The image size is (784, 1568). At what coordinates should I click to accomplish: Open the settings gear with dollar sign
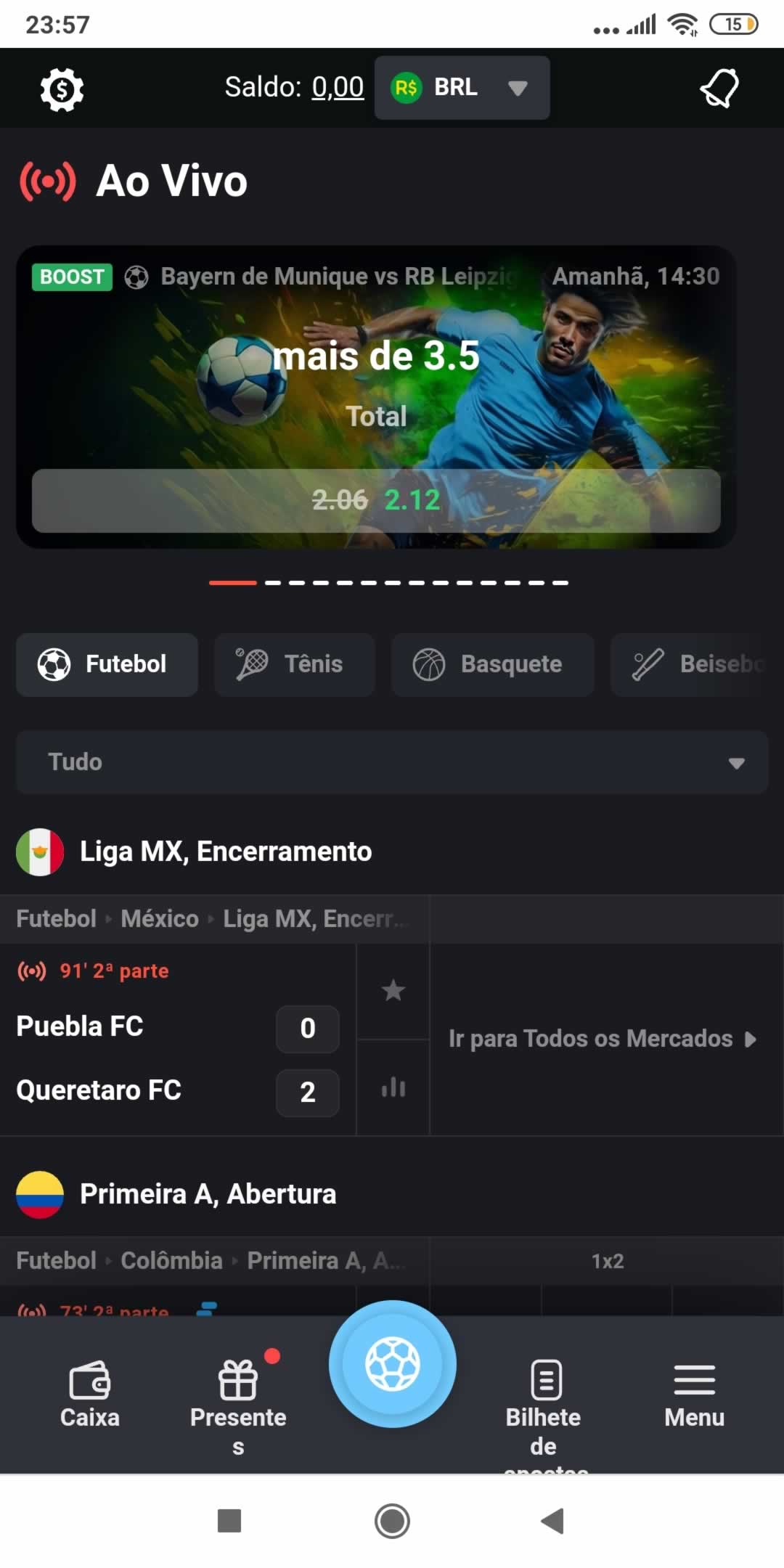tap(62, 89)
